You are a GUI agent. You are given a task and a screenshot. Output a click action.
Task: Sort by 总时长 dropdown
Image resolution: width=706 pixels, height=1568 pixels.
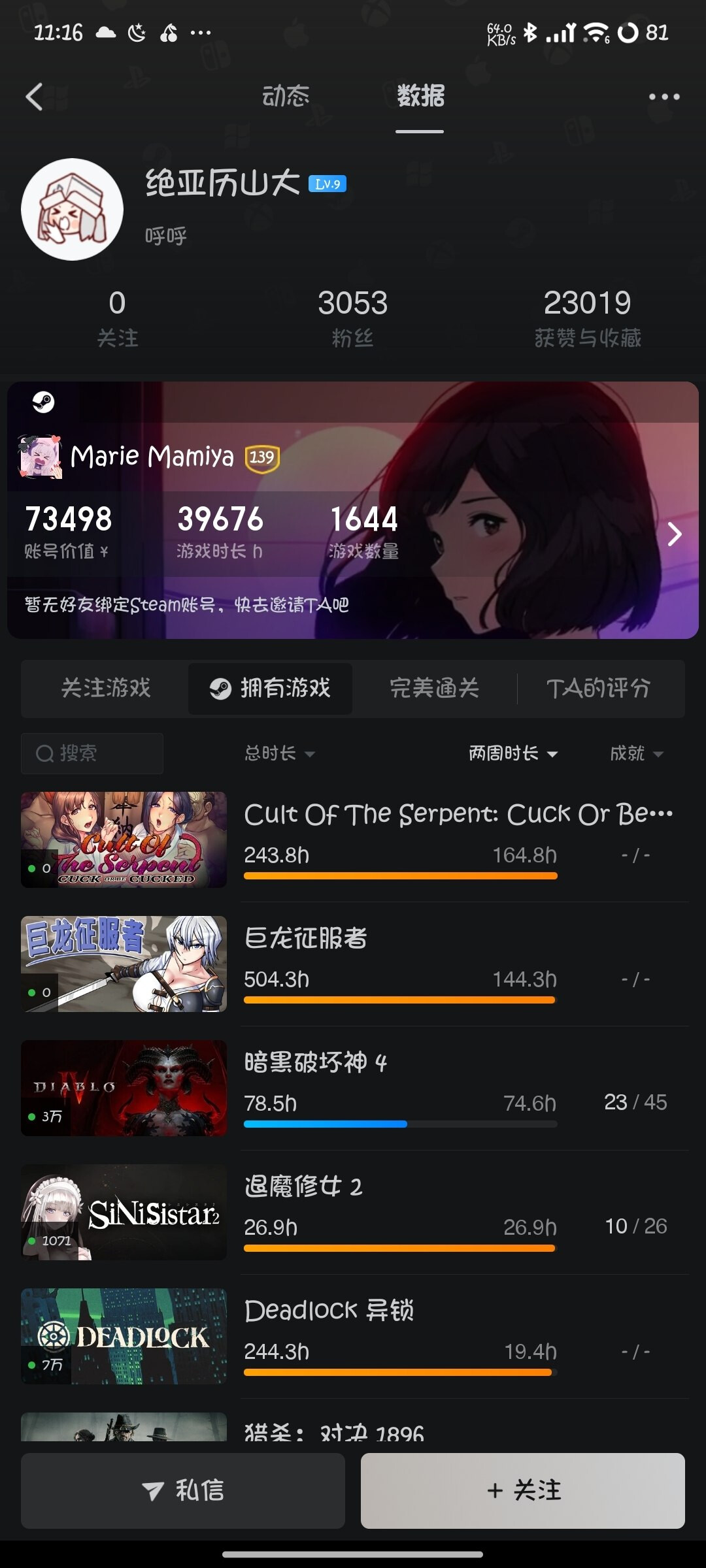[280, 753]
